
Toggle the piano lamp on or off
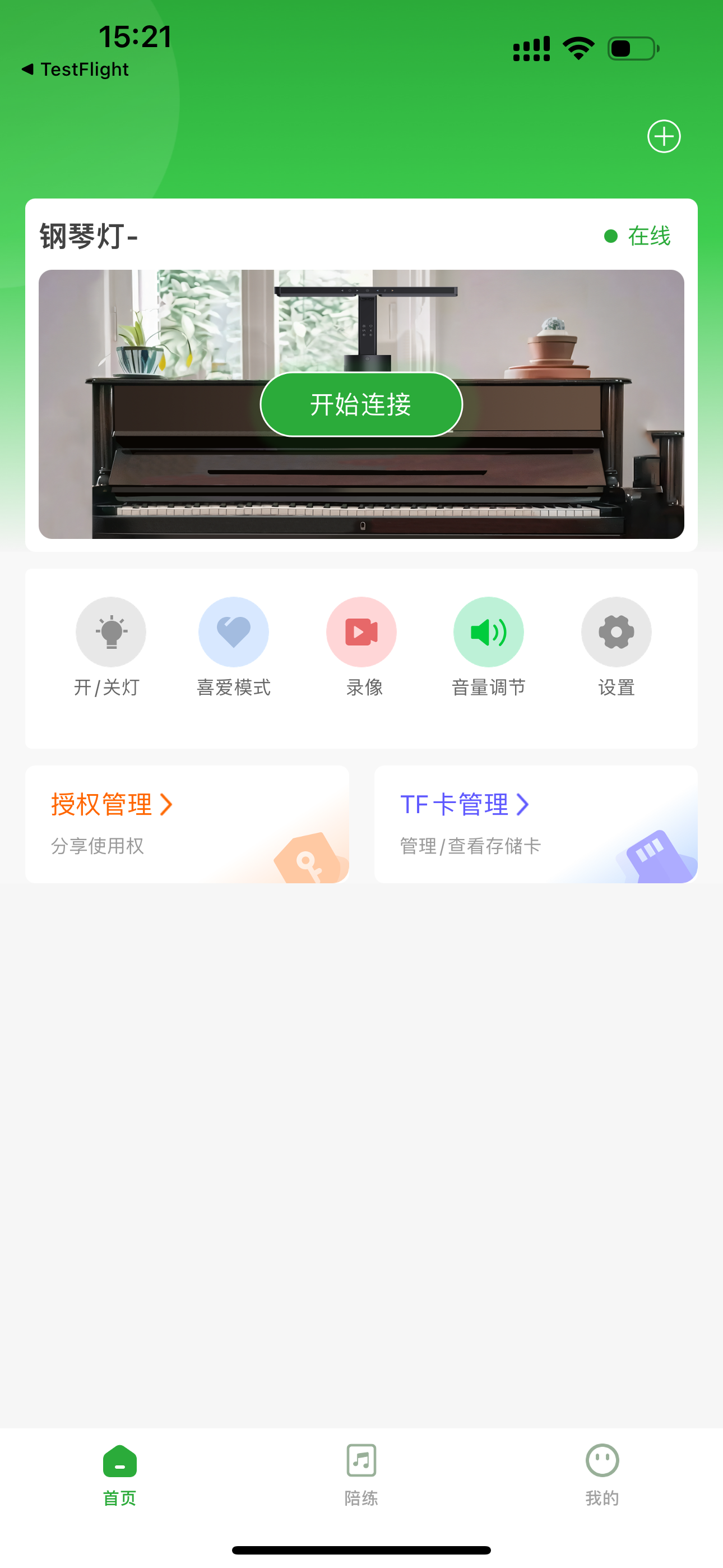click(x=110, y=631)
